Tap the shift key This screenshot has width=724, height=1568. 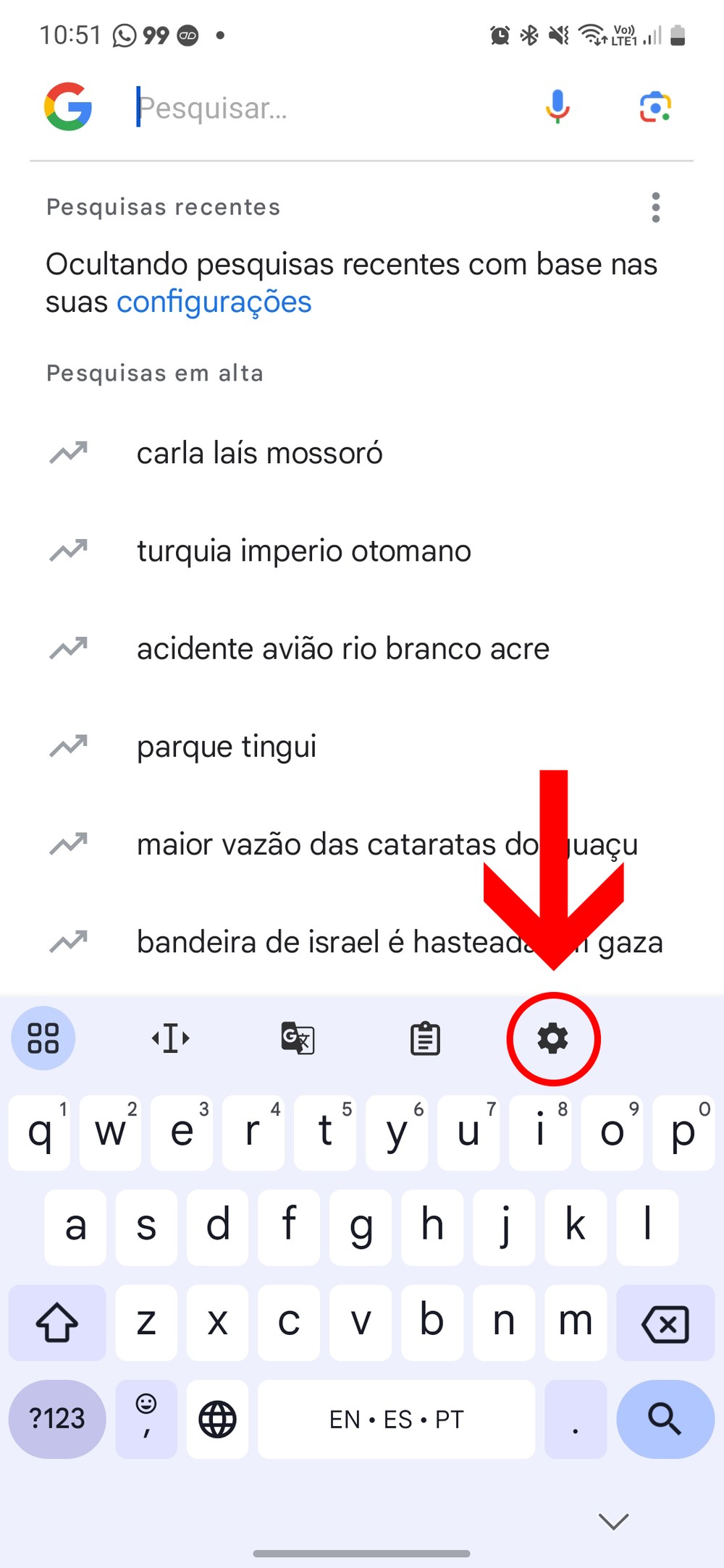(x=57, y=1323)
